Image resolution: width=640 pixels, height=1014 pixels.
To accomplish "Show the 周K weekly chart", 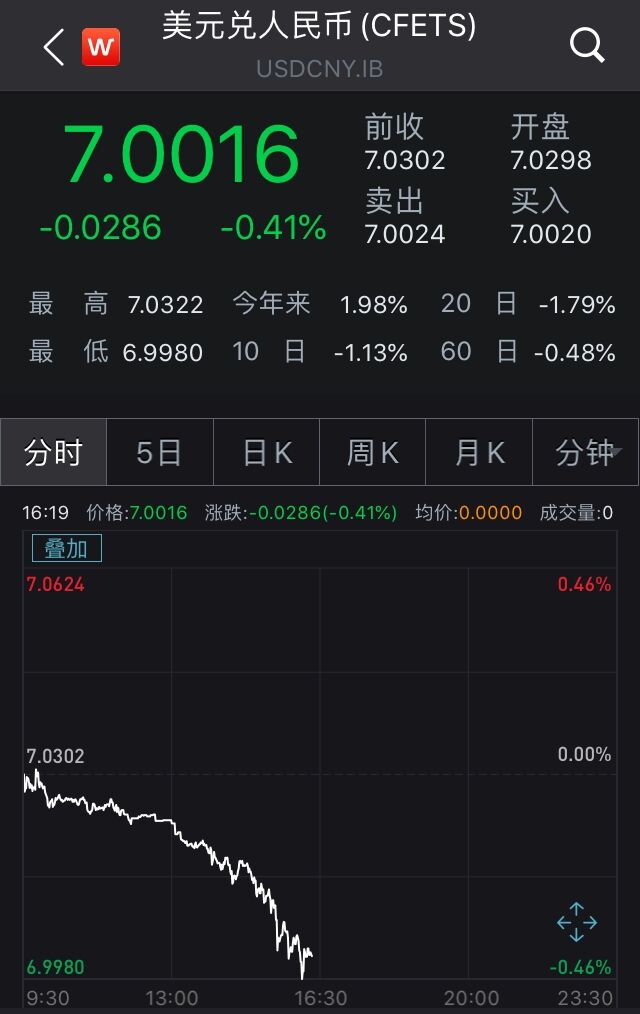I will [x=373, y=453].
